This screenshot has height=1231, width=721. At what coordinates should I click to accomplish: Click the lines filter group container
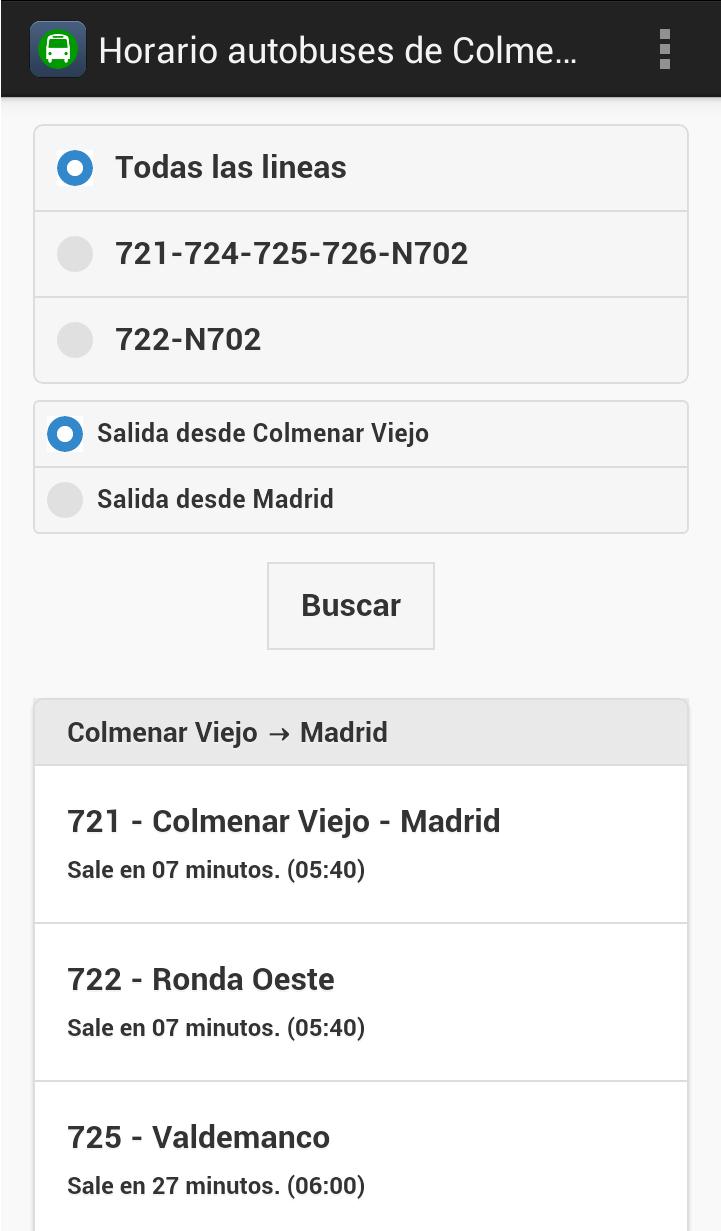coord(360,254)
